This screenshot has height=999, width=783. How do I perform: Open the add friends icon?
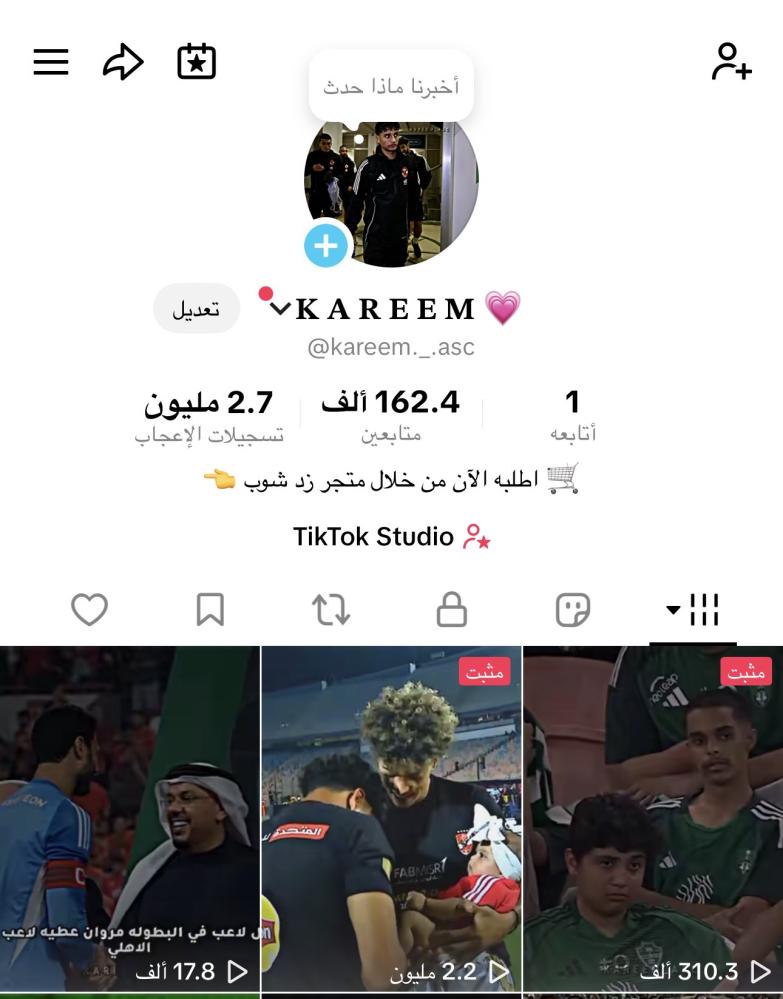(731, 62)
